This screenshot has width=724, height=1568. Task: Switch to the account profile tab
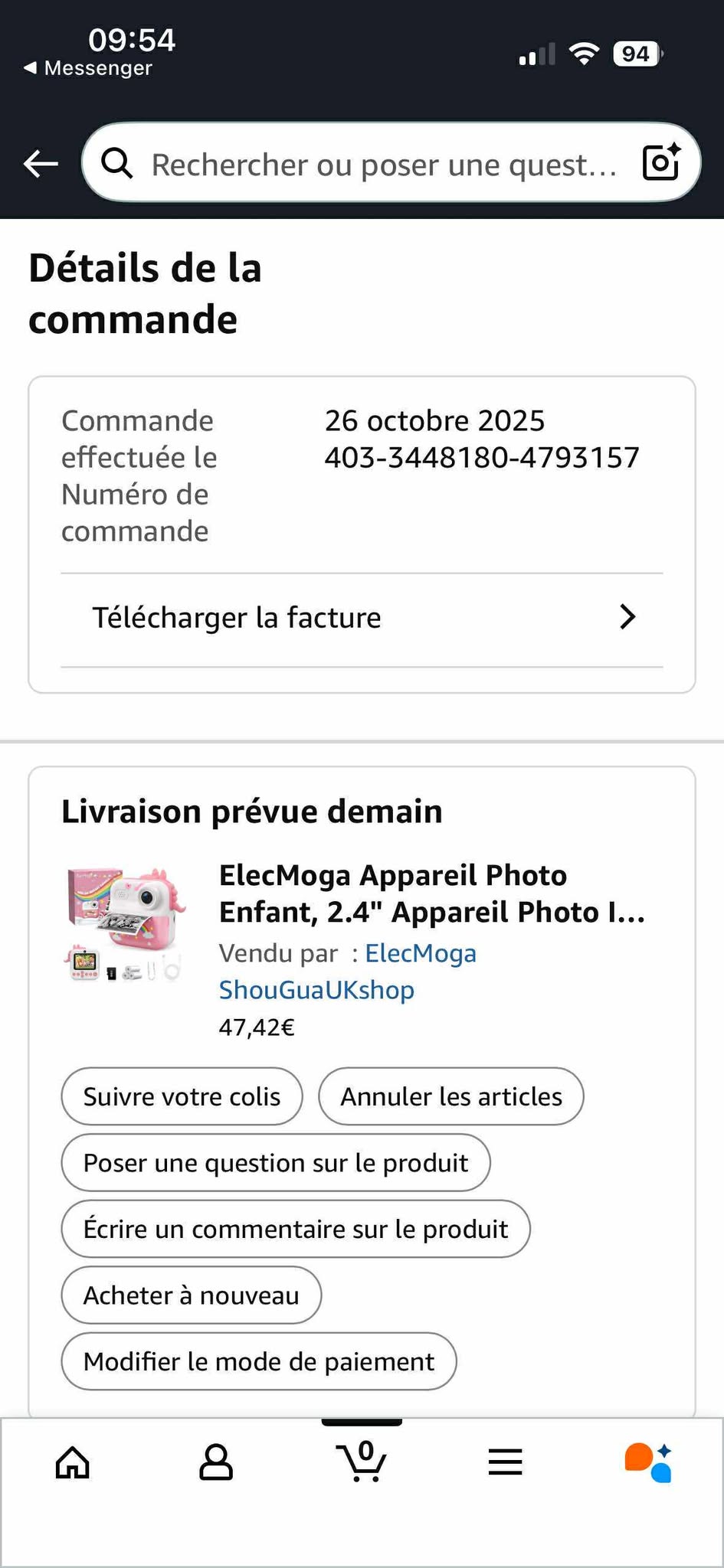point(216,1462)
